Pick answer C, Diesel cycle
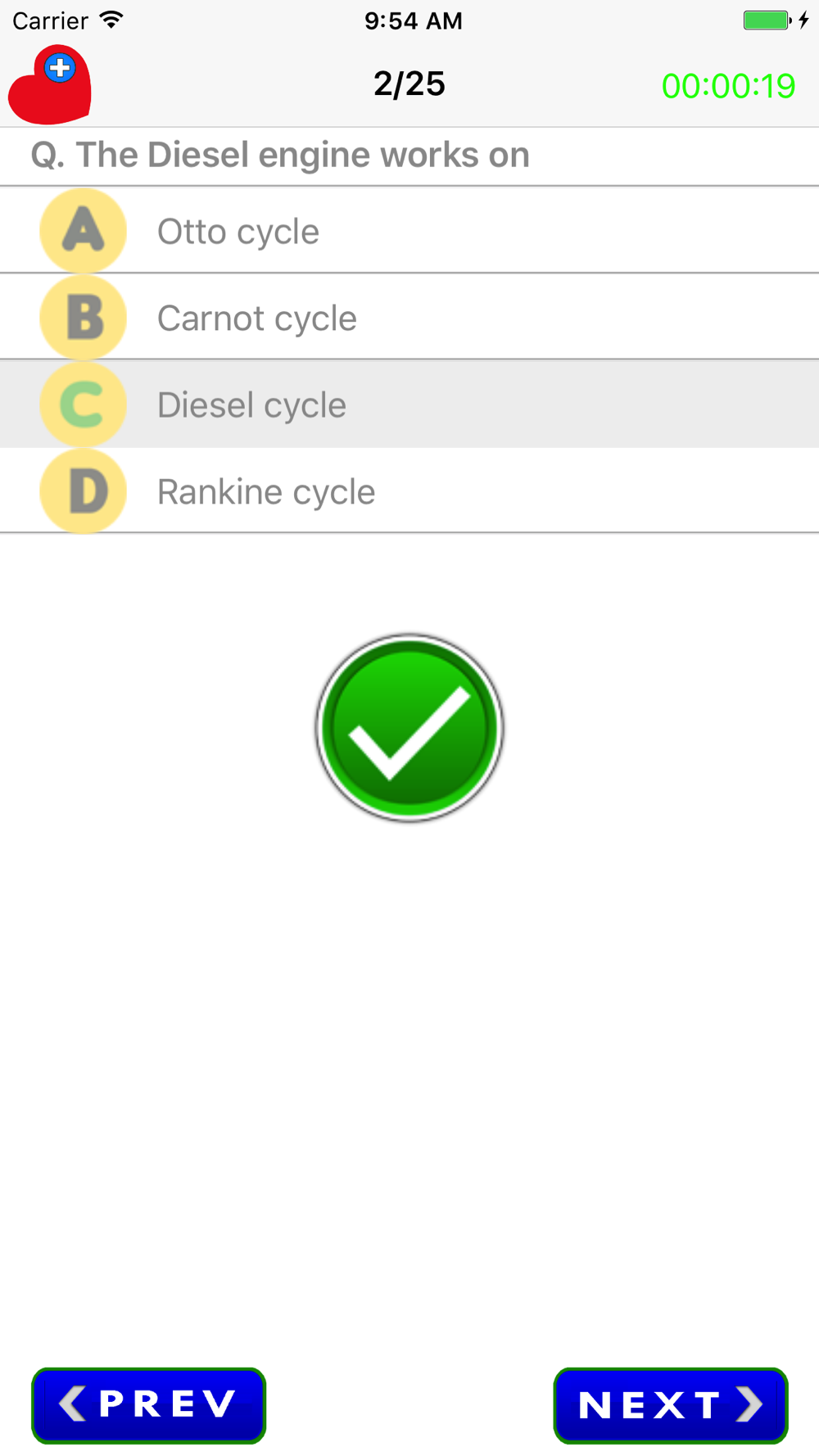The image size is (819, 1456). (x=409, y=404)
